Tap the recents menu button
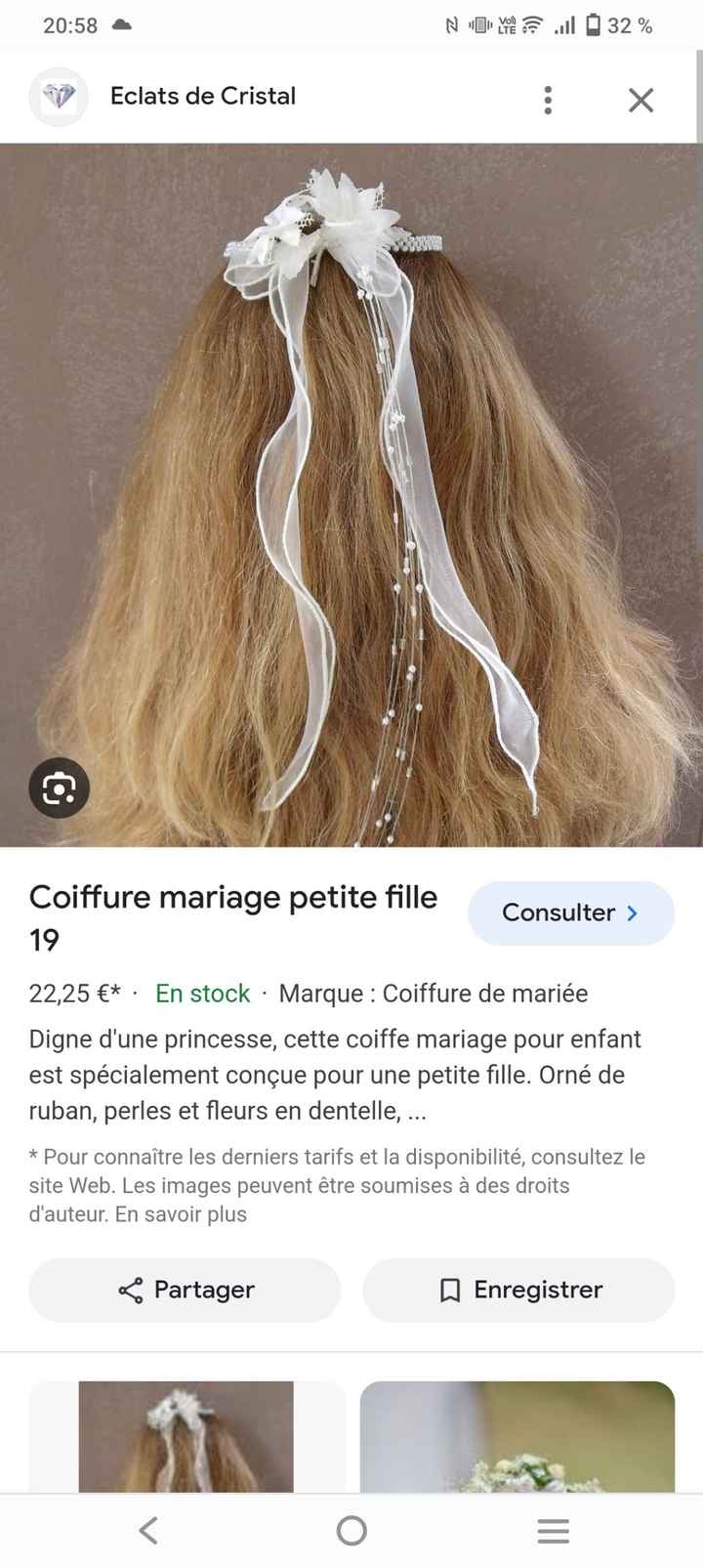703x1568 pixels. 553,1531
